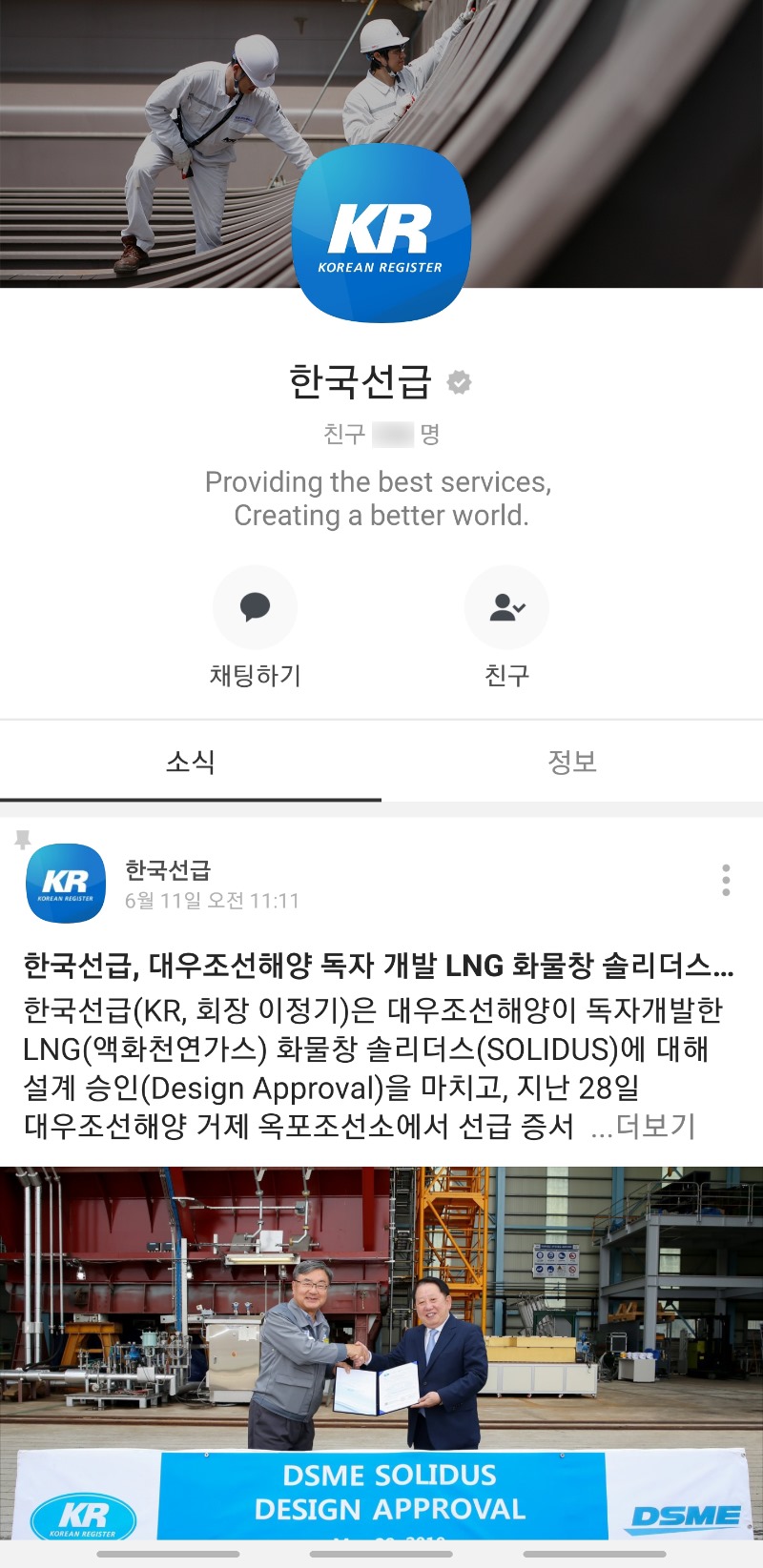Open the DSME SOLIDUS post photo

[x=381, y=1354]
